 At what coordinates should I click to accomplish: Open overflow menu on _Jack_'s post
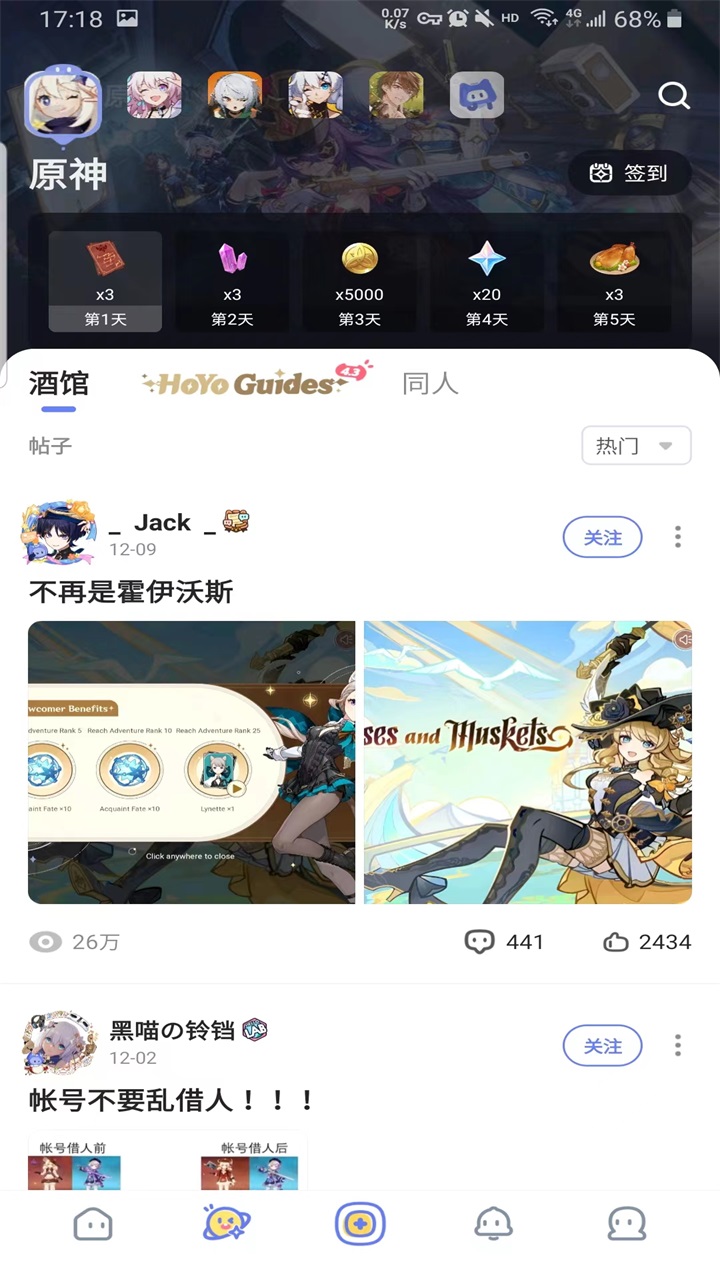678,537
